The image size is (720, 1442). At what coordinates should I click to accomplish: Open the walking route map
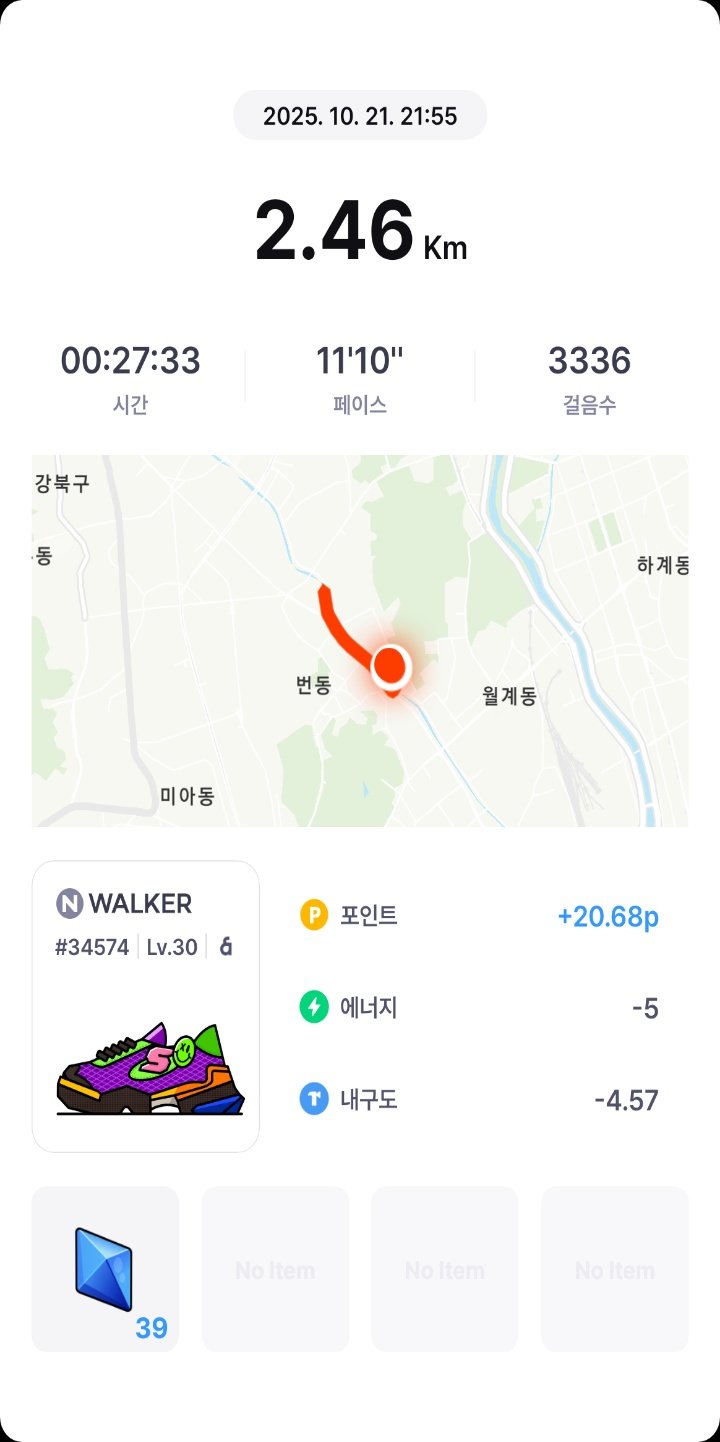[x=360, y=640]
